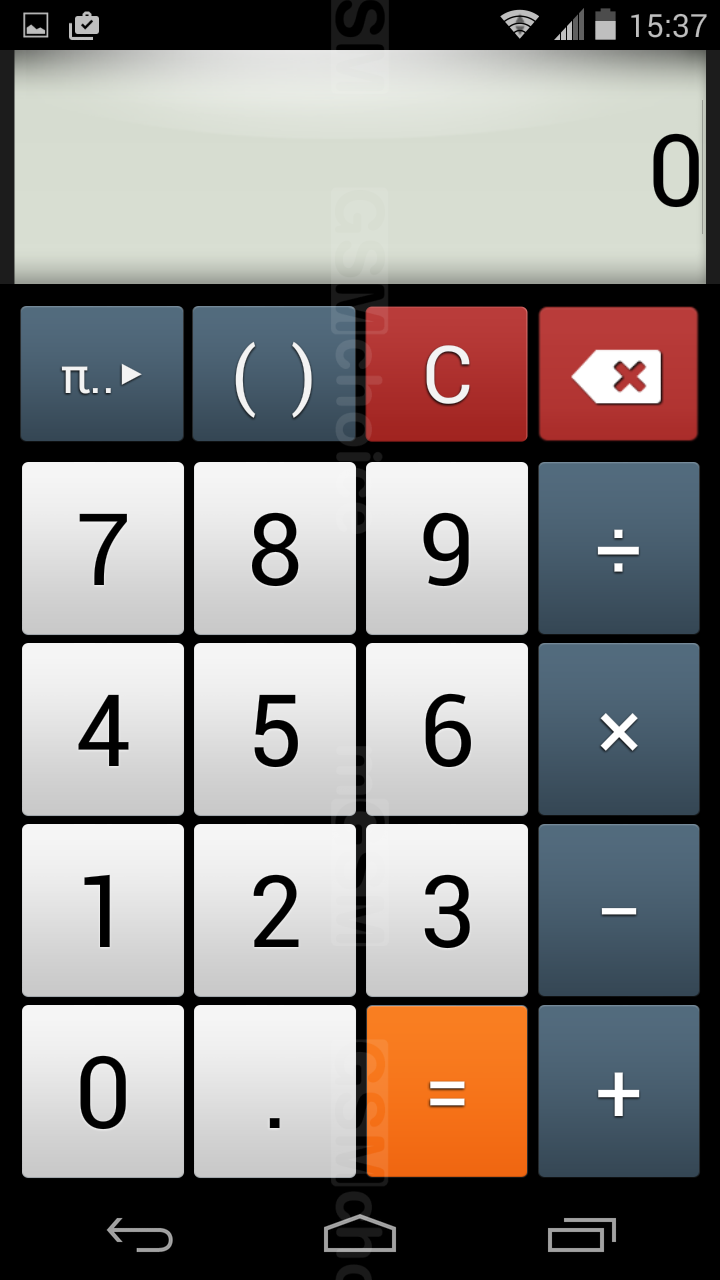This screenshot has width=720, height=1280.
Task: Select the multiplication operator
Action: click(619, 729)
